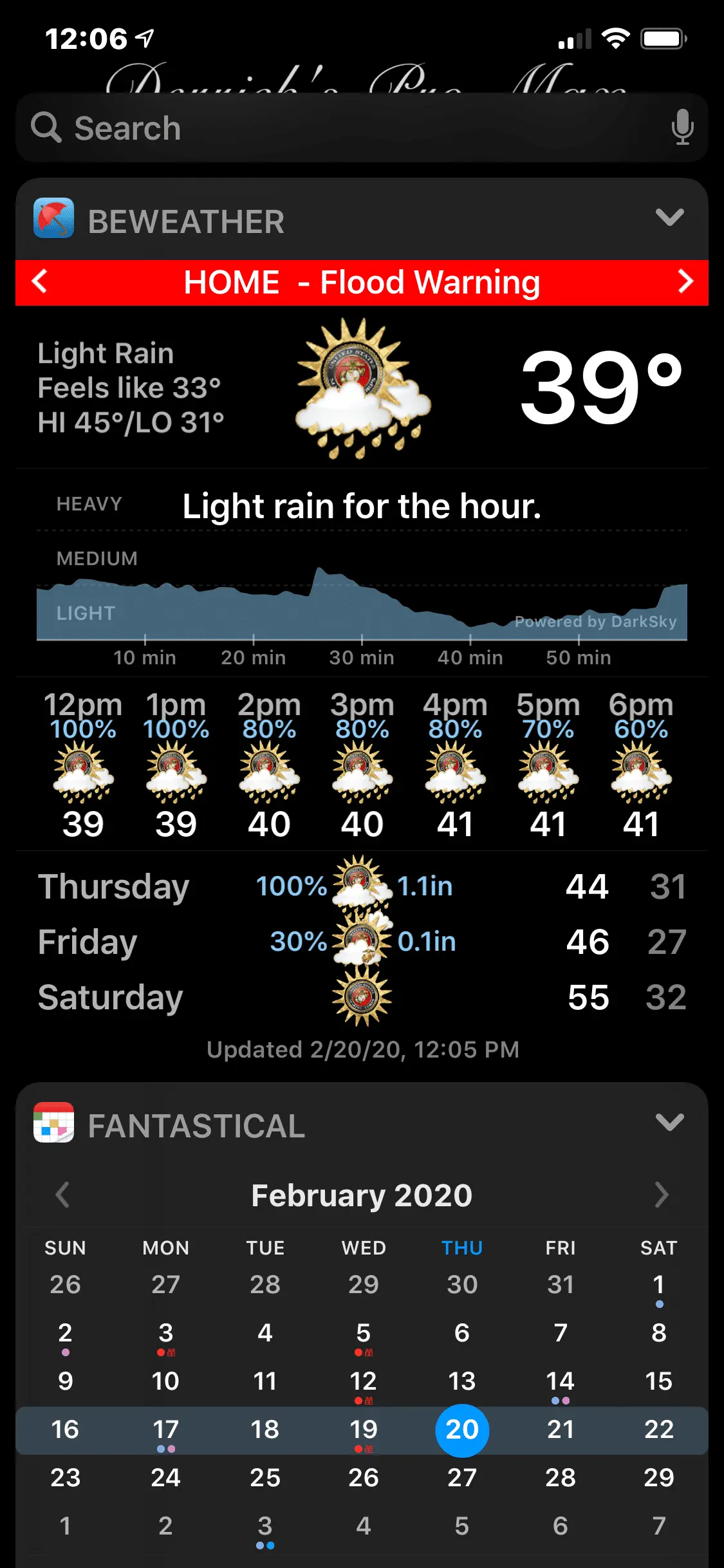
Task: Select February 29 on the calendar
Action: (658, 1478)
